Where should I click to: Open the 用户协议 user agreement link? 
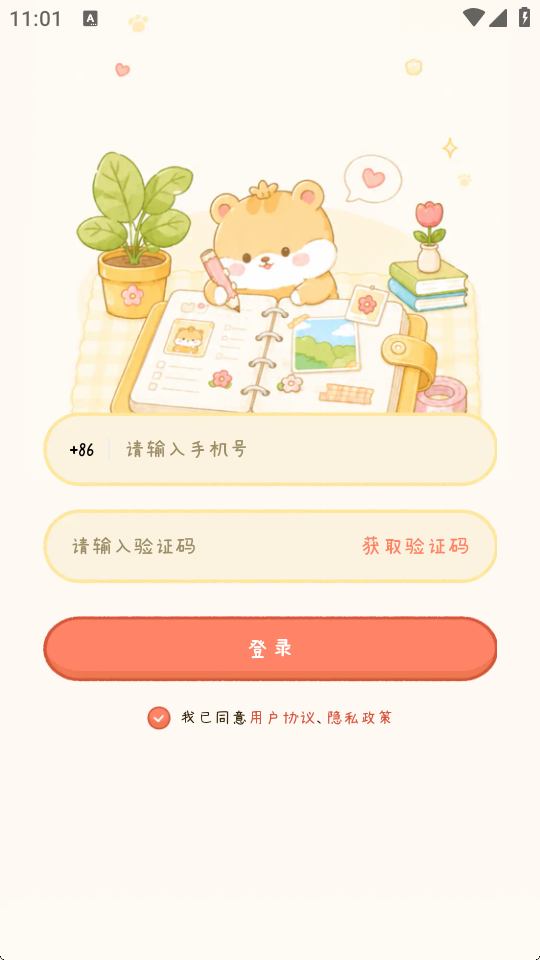tap(282, 718)
